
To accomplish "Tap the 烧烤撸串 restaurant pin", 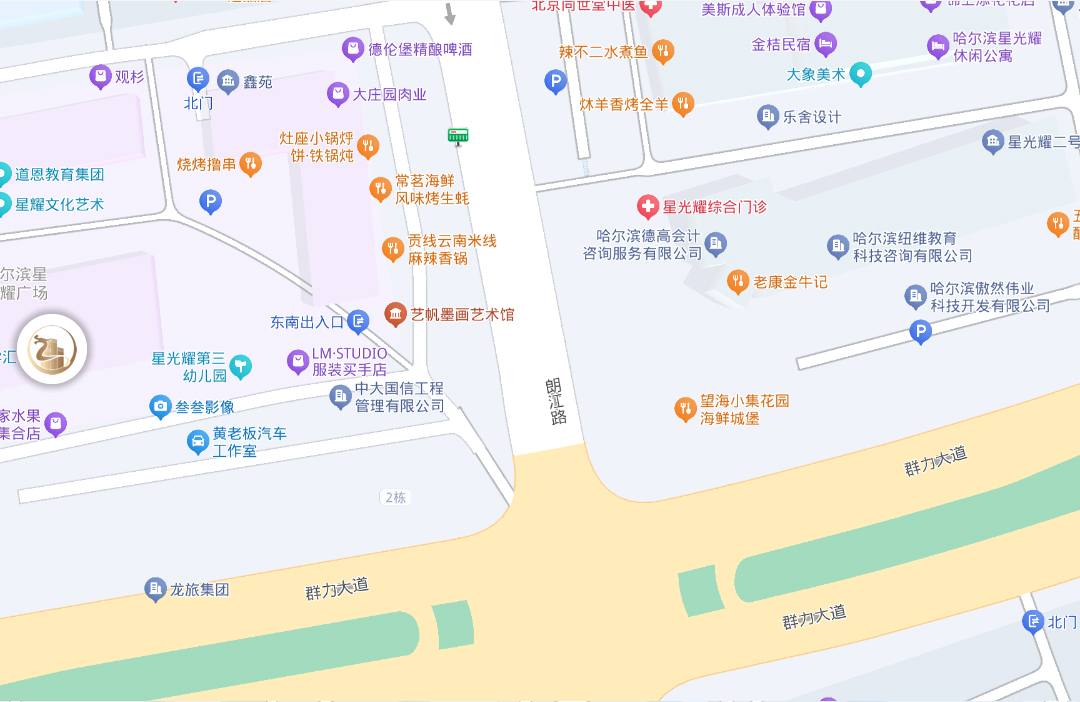I will tap(250, 164).
